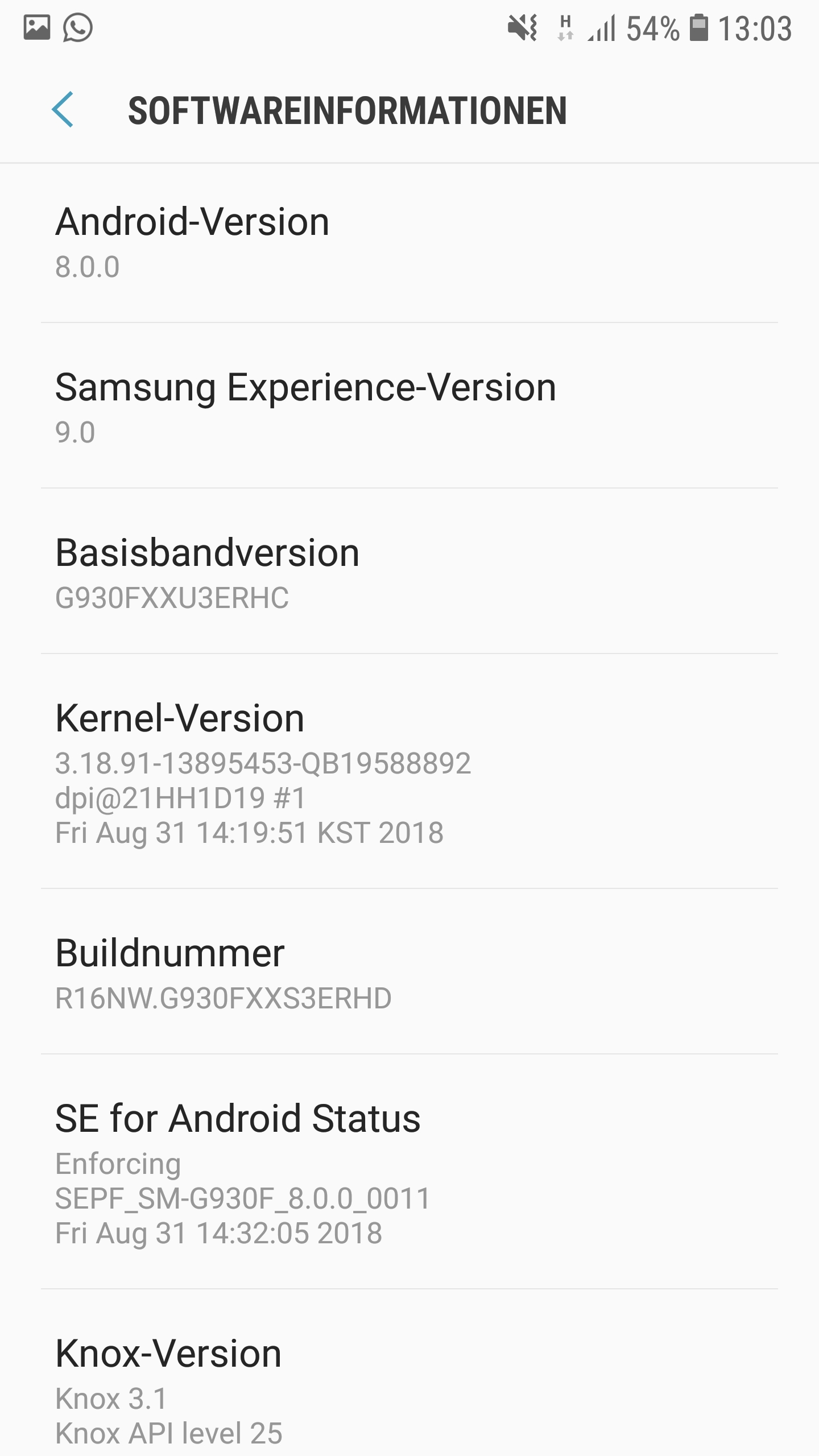819x1456 pixels.
Task: Select the Samsung Experience-Version entry
Action: pyautogui.click(x=409, y=408)
